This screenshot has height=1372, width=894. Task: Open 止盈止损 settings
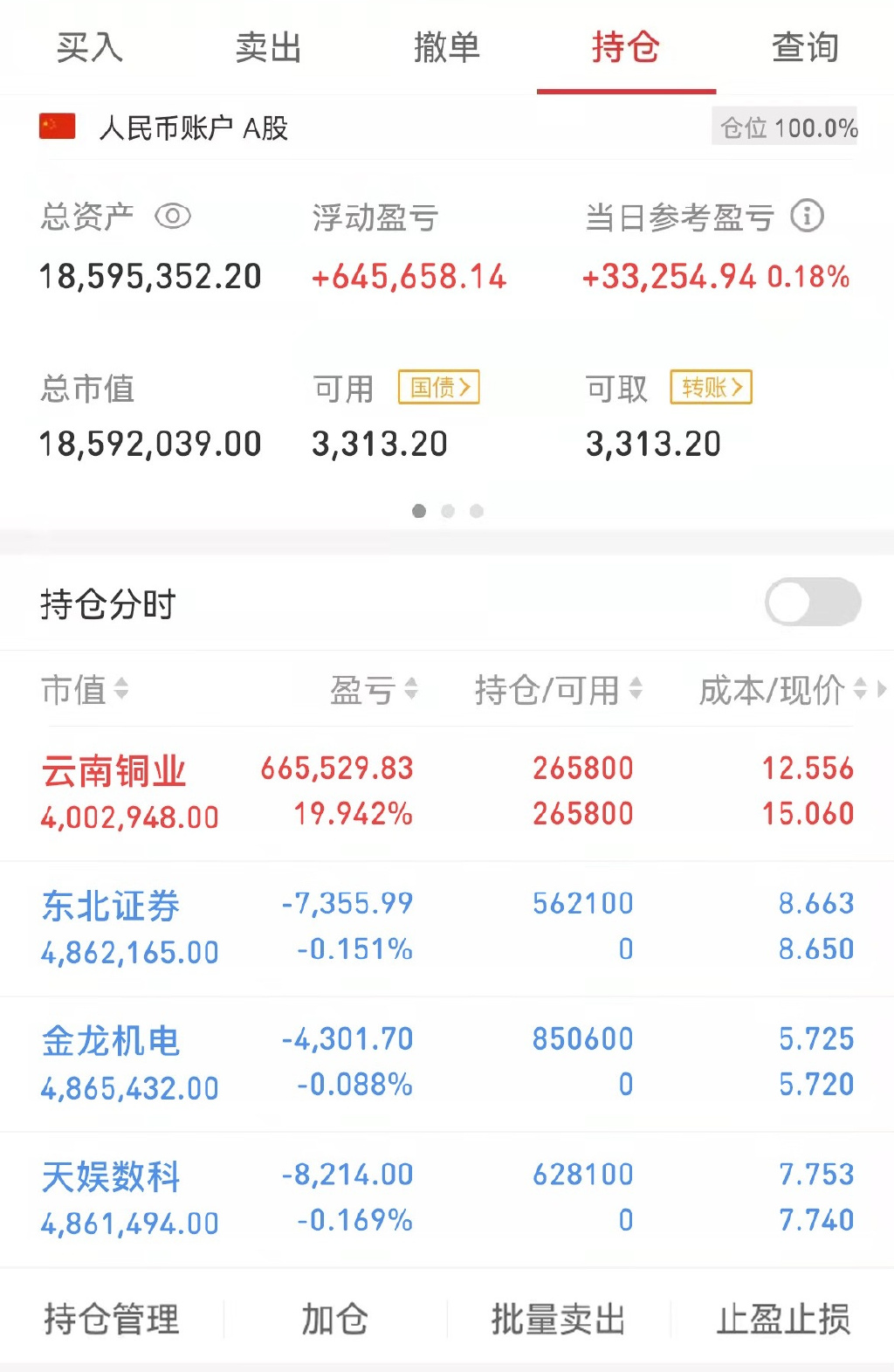(783, 1319)
